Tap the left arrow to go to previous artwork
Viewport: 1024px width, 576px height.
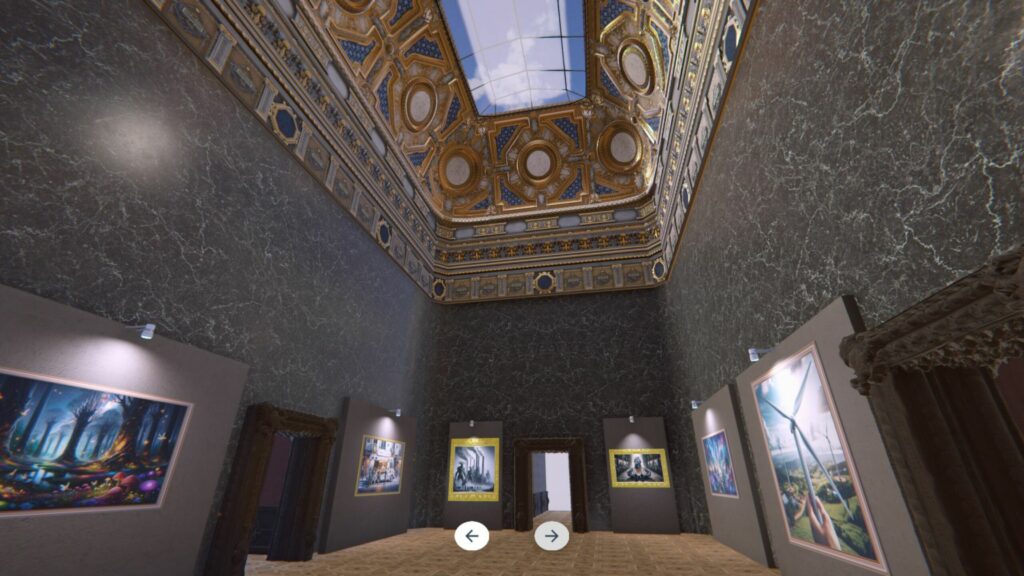point(472,536)
